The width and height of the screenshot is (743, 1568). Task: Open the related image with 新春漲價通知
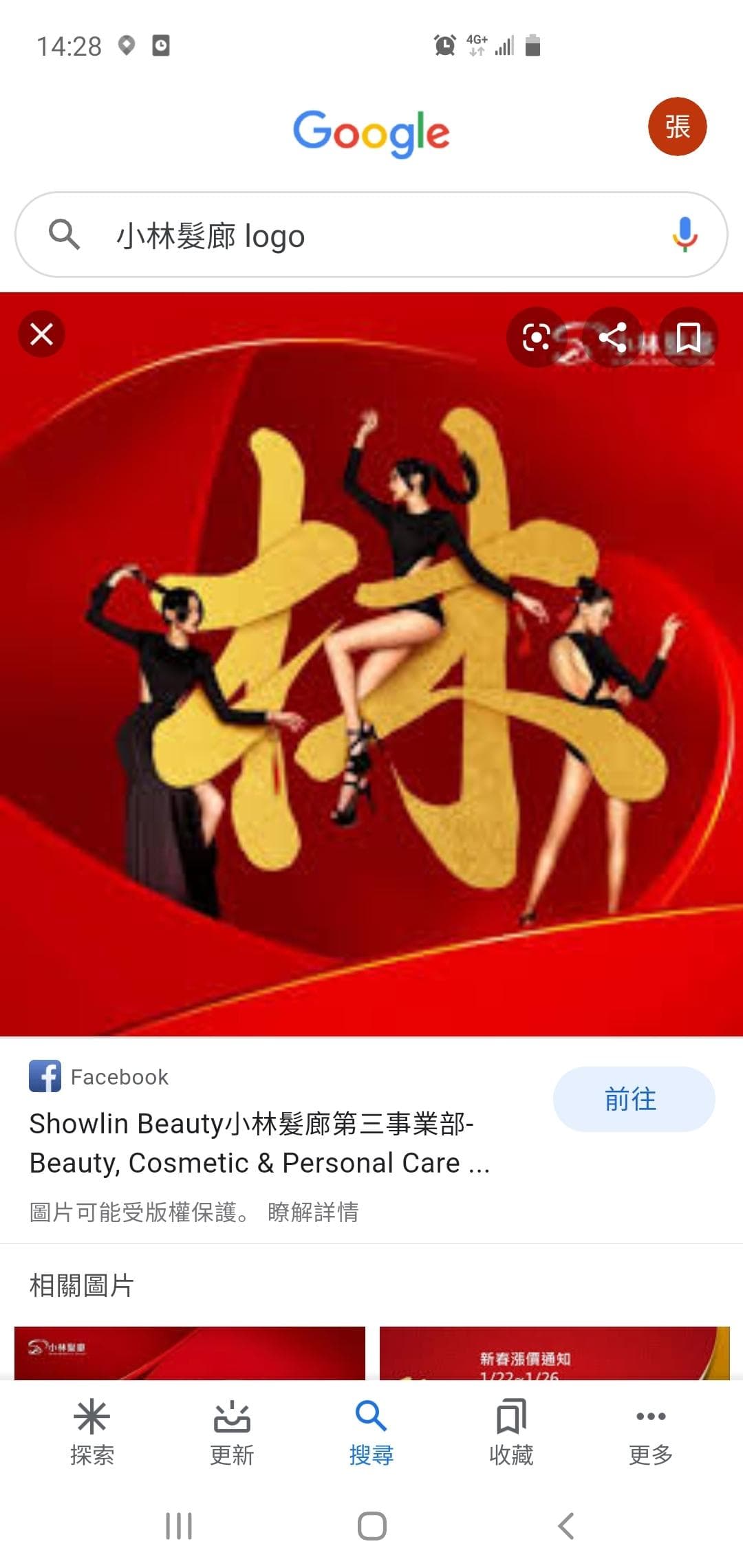coord(554,1353)
